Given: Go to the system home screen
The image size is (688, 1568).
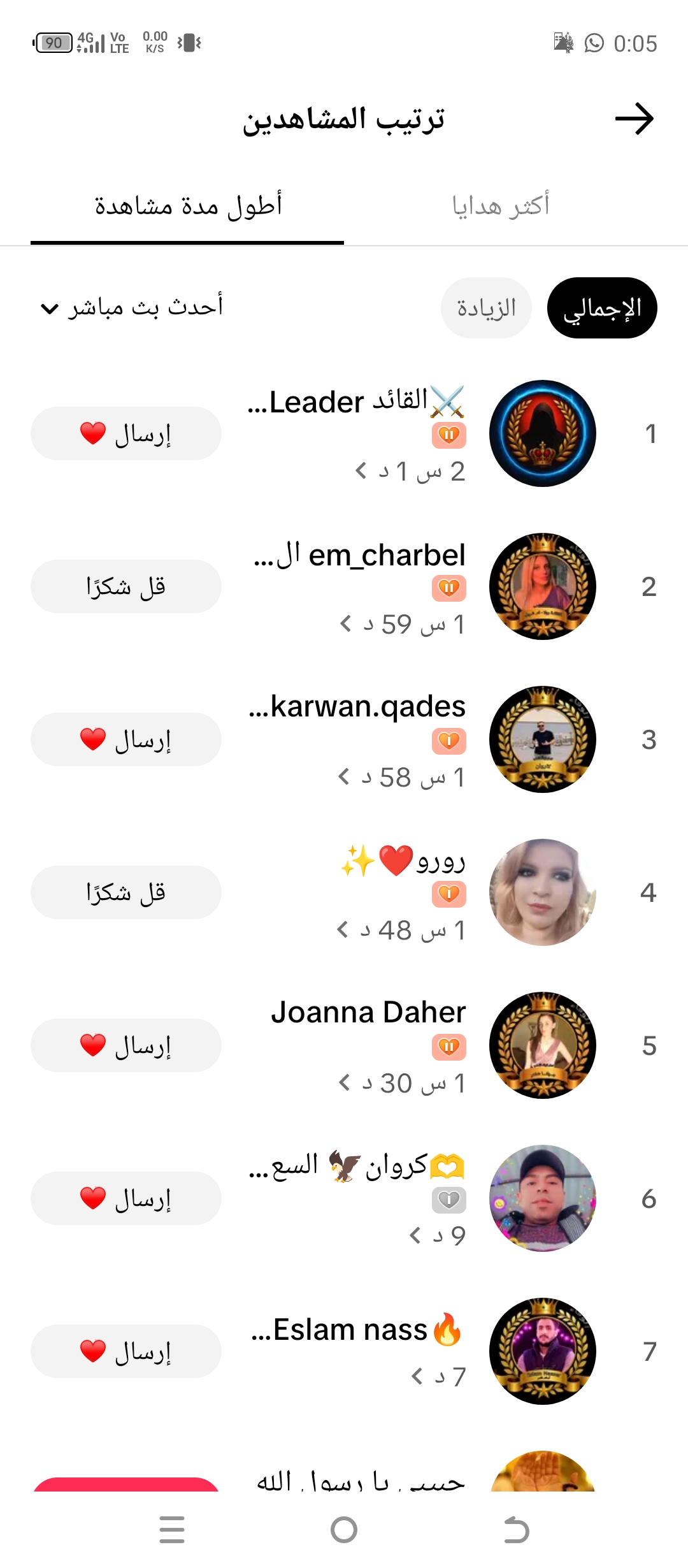Looking at the screenshot, I should (344, 1530).
